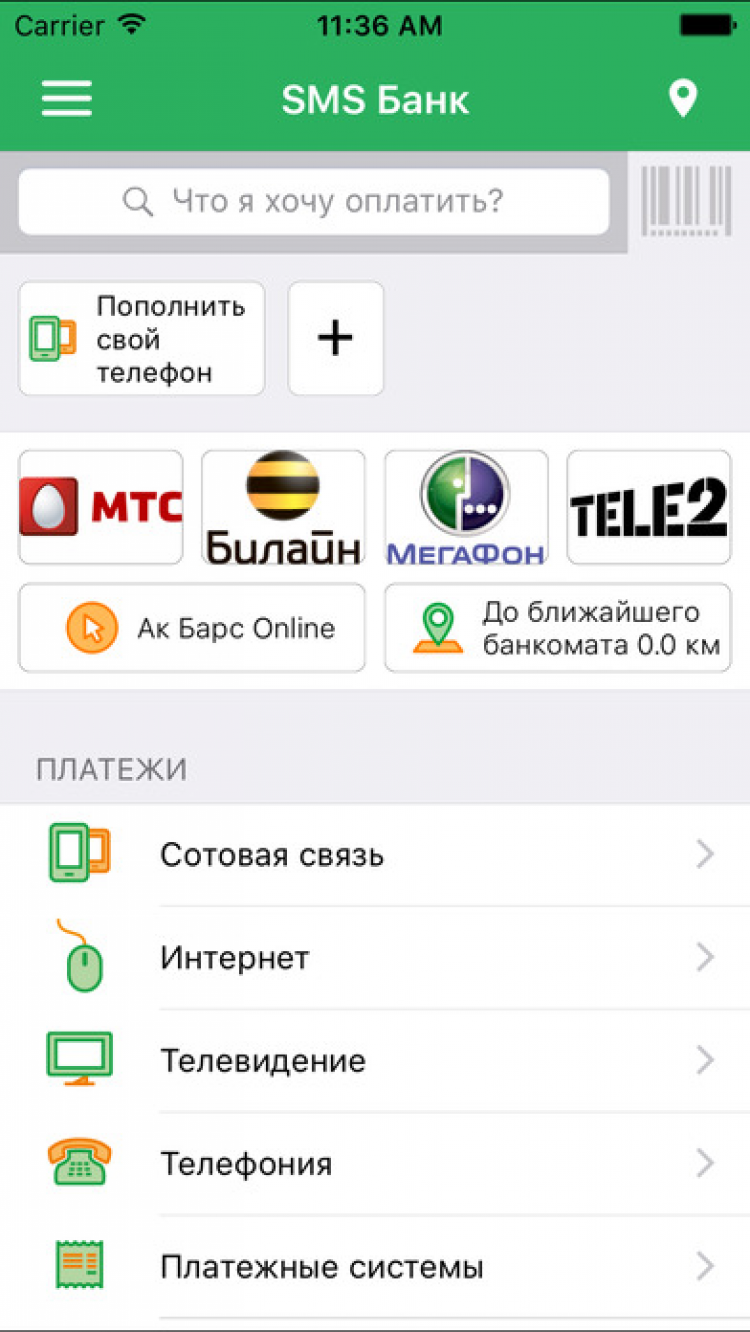Viewport: 750px width, 1332px height.
Task: Open the 'Телефония' payments row
Action: pyautogui.click(x=375, y=1164)
